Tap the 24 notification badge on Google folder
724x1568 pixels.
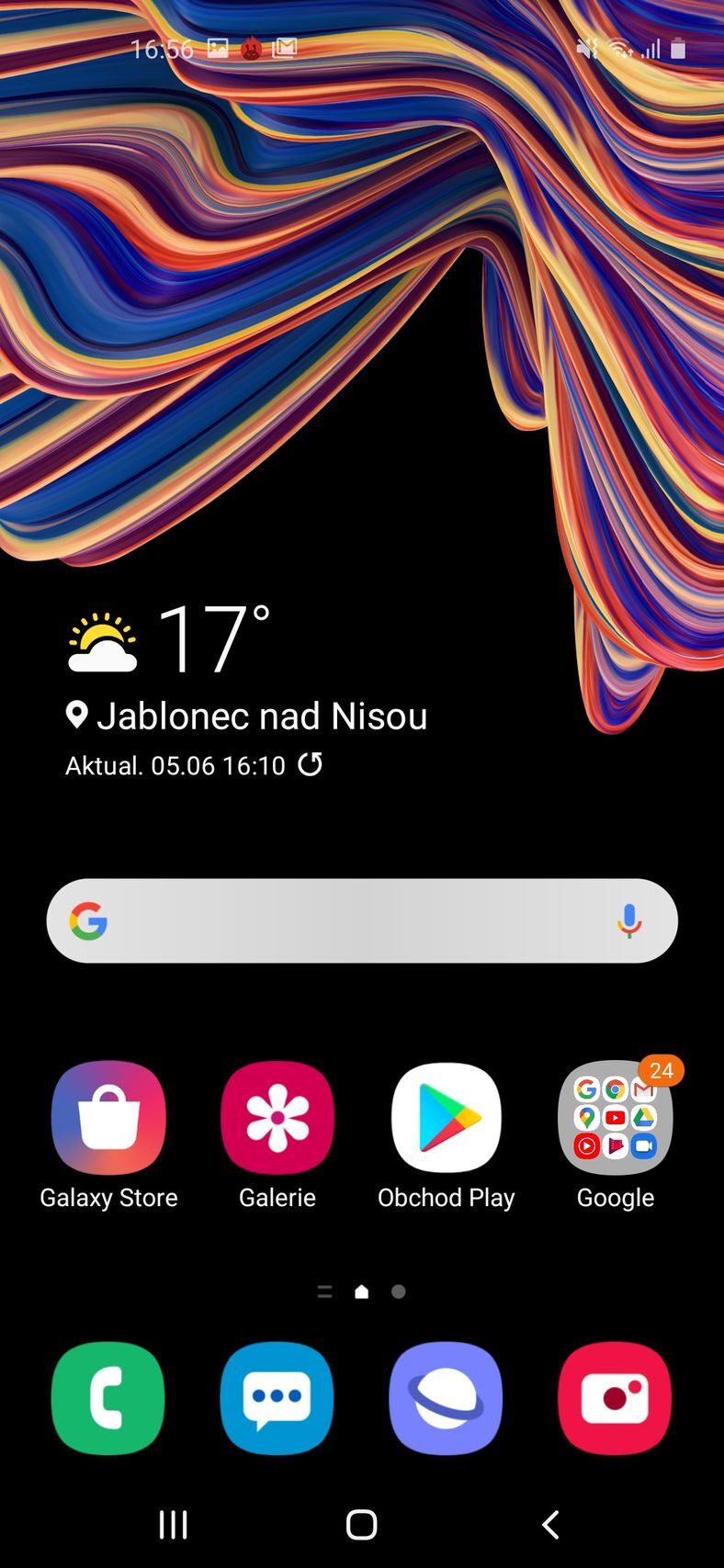pos(661,1070)
